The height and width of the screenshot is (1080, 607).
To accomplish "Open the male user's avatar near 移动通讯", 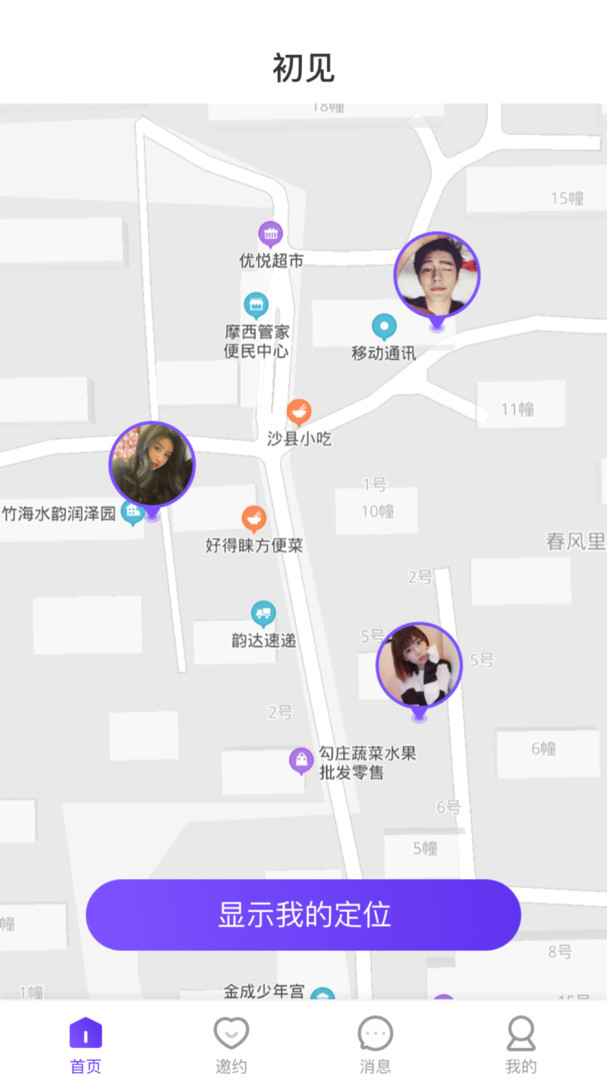I will point(437,275).
